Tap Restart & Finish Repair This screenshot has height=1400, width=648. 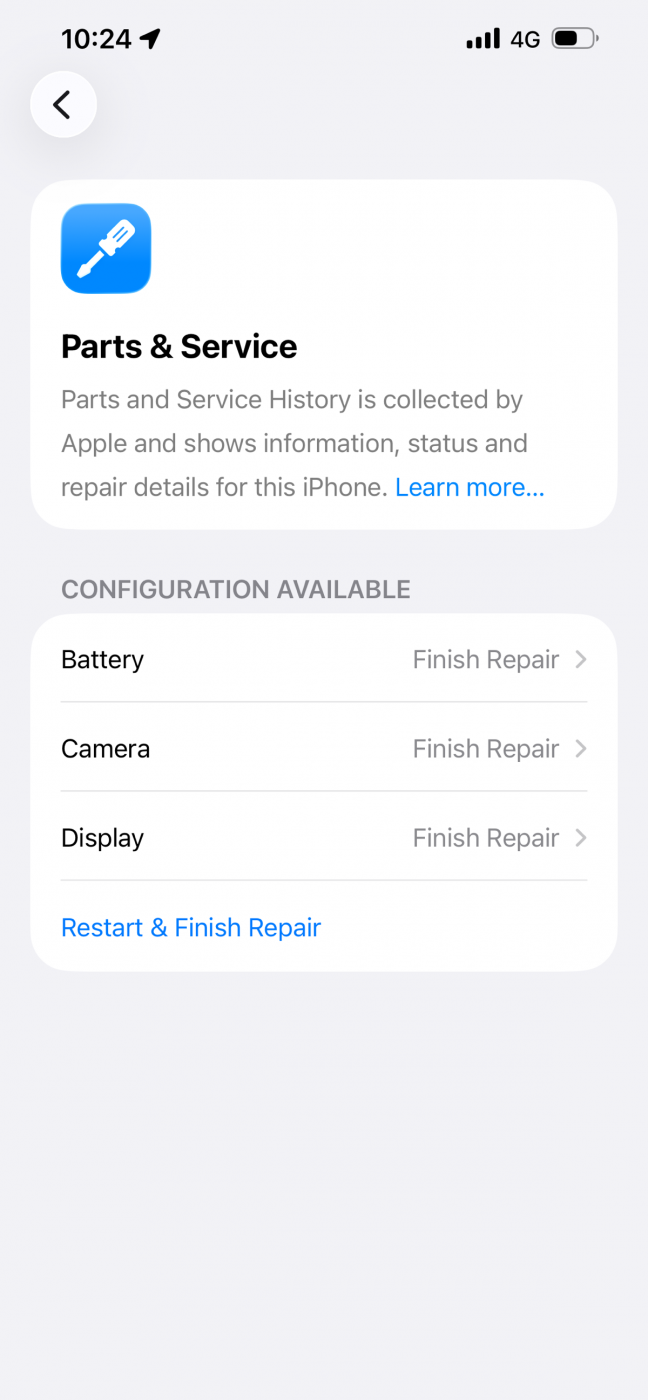coord(191,927)
